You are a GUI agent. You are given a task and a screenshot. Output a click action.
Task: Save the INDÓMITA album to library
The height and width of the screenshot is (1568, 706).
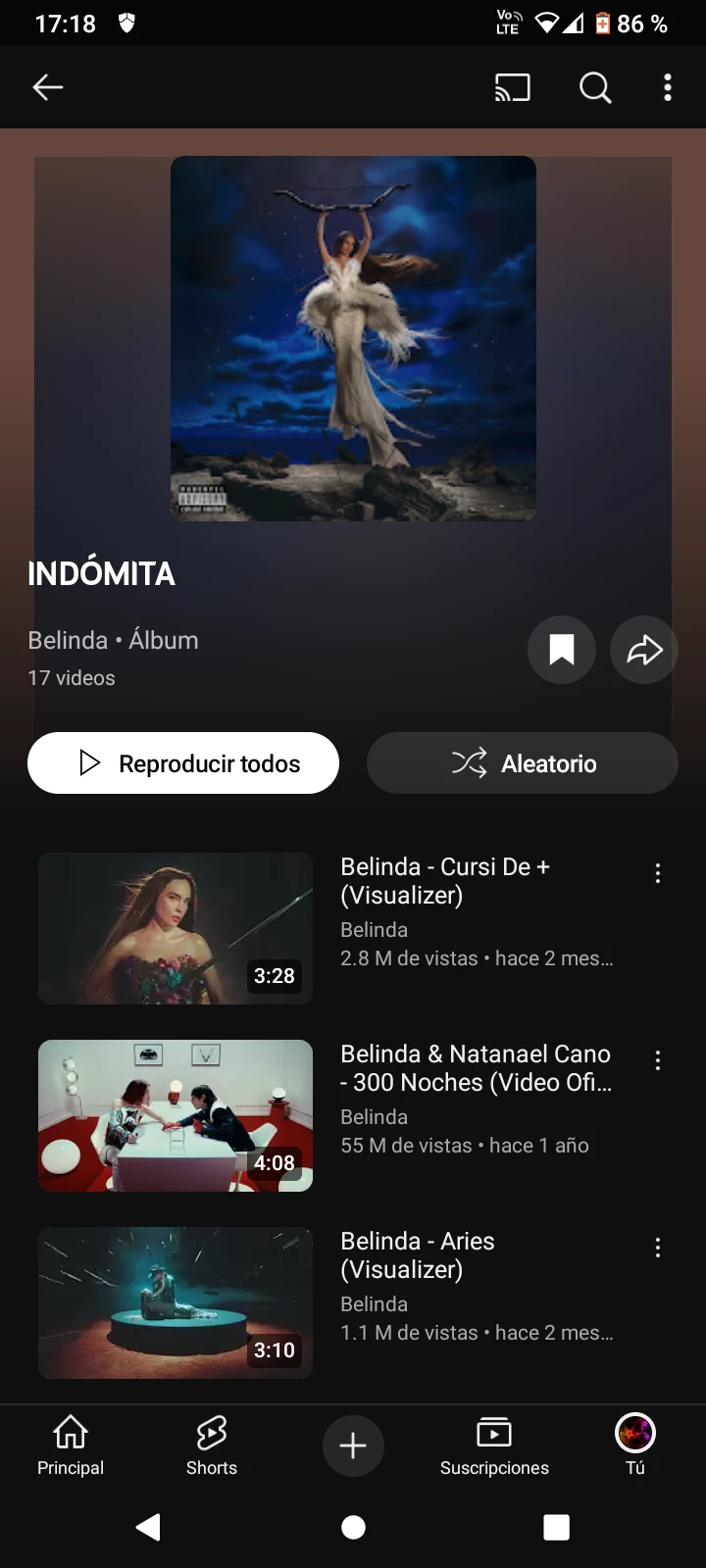[x=561, y=649]
